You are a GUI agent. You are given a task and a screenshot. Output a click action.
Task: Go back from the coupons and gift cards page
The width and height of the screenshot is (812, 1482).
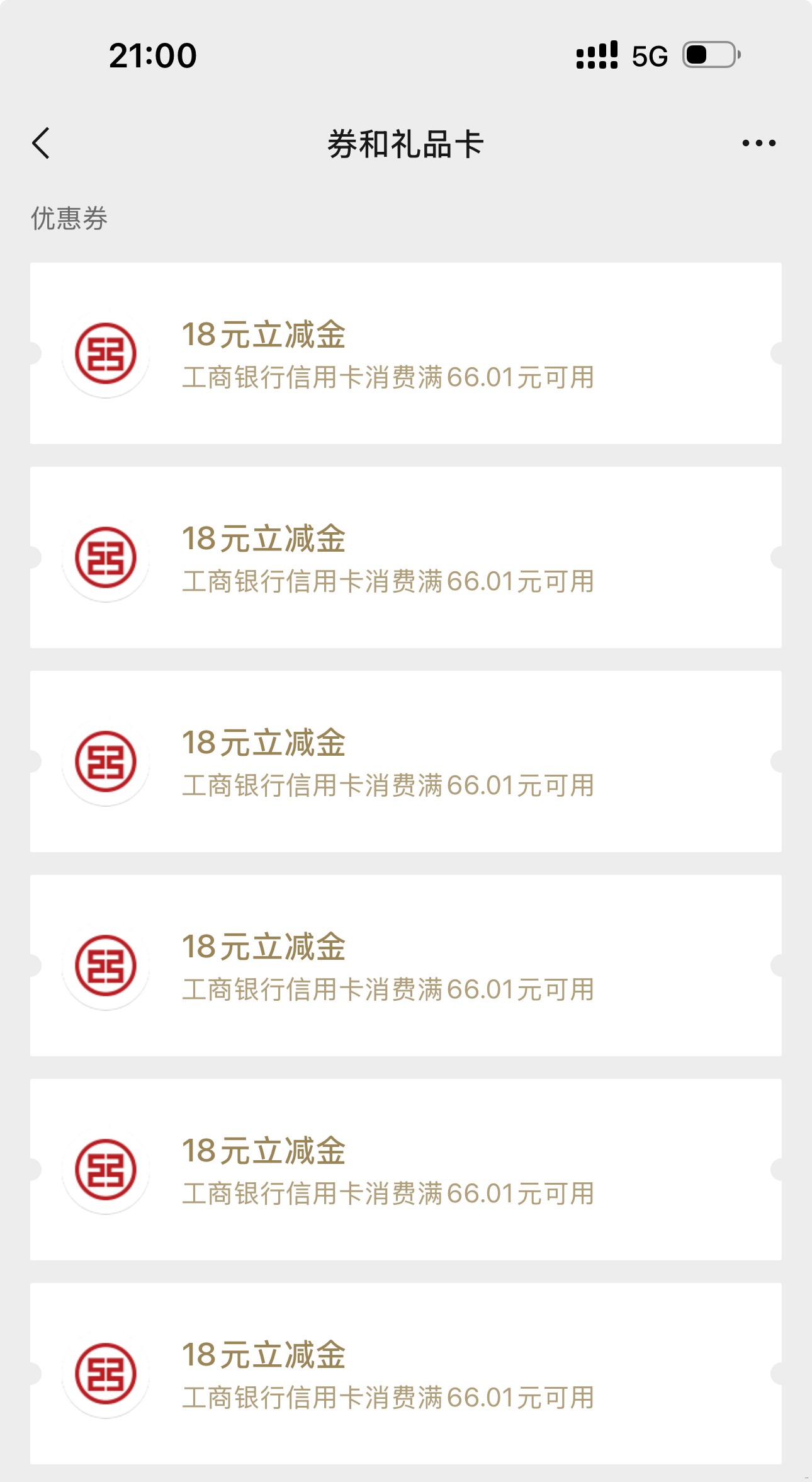click(42, 144)
